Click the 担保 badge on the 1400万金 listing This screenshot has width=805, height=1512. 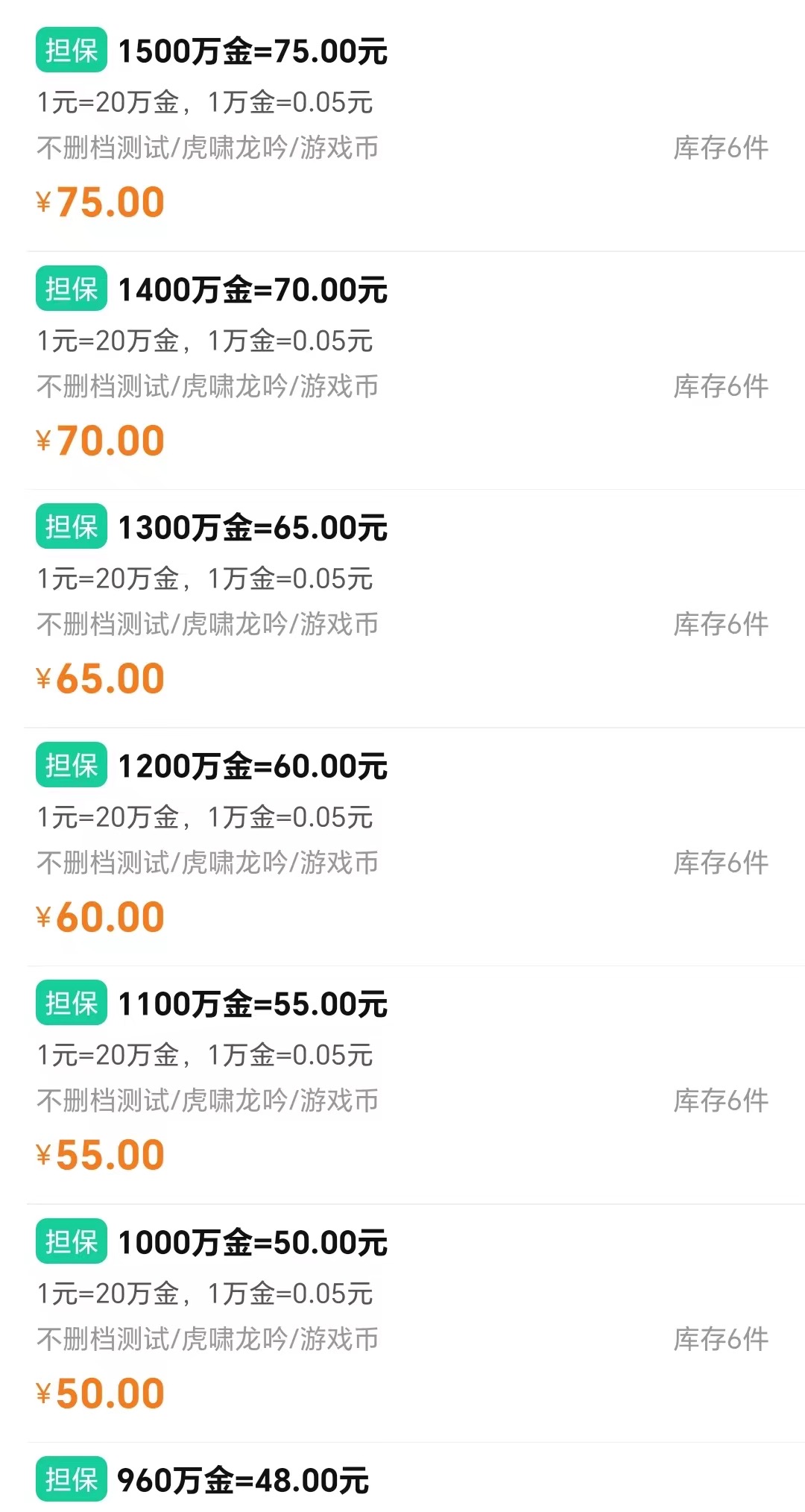[71, 292]
